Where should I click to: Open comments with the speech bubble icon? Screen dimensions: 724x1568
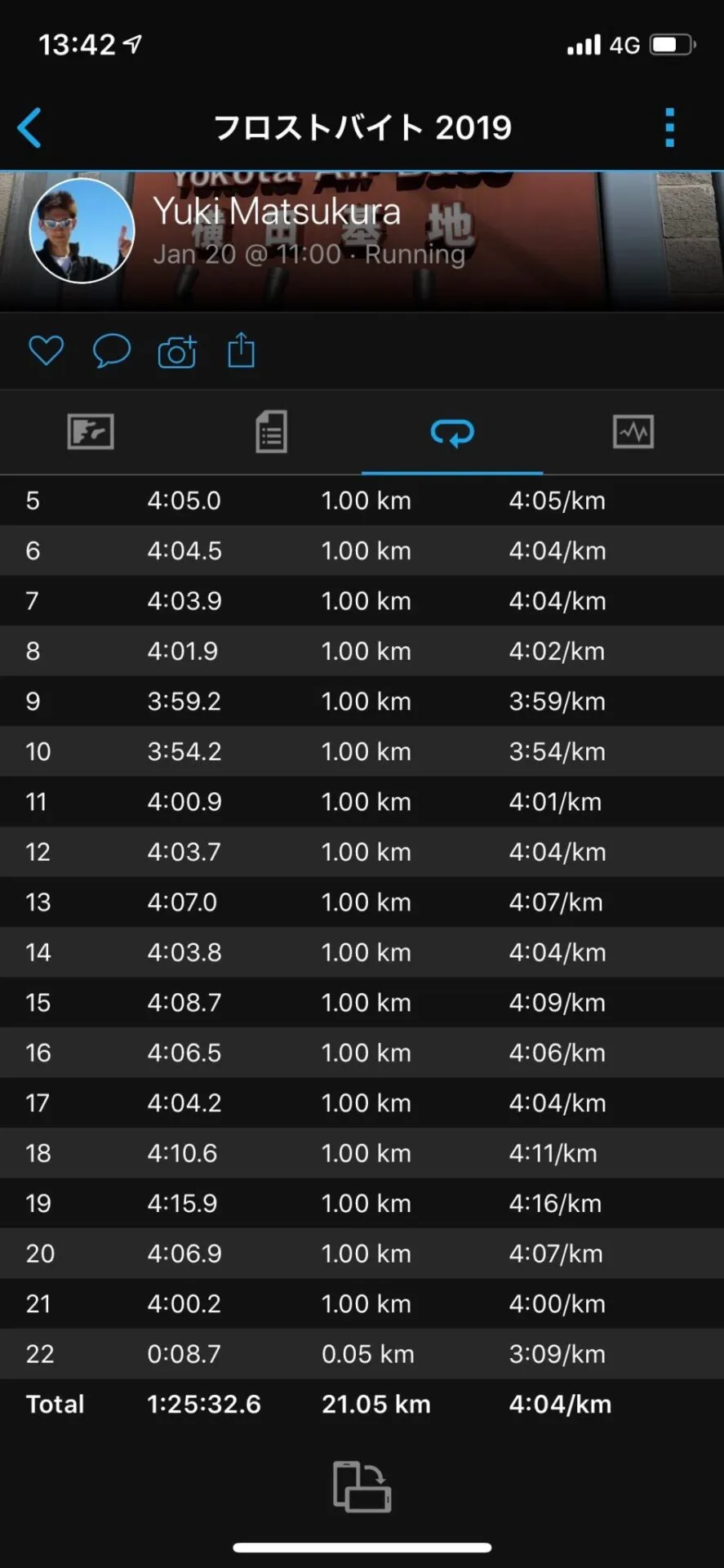pos(111,351)
